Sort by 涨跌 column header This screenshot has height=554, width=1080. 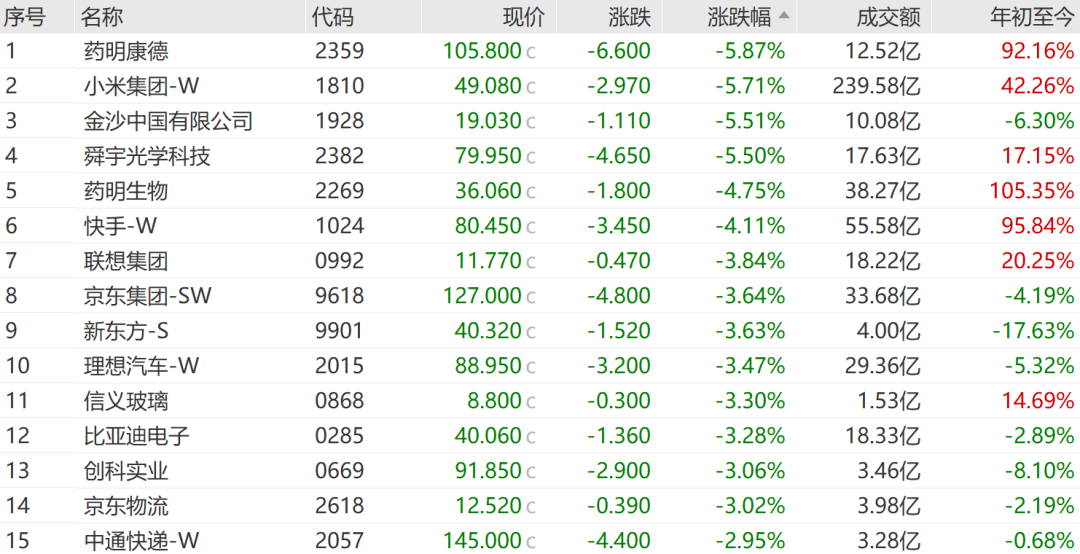pos(629,16)
